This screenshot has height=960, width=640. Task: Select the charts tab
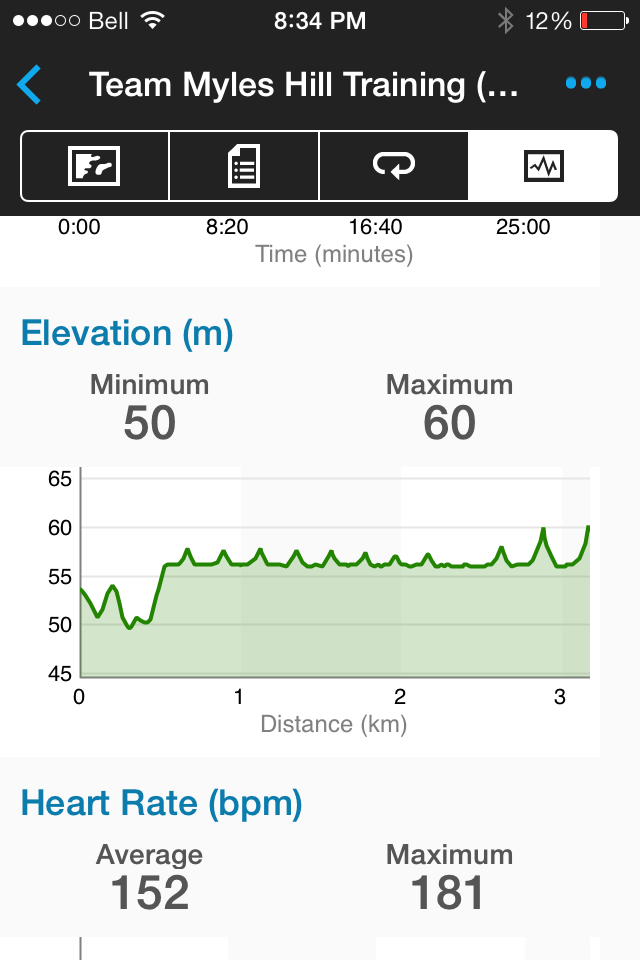click(x=543, y=166)
